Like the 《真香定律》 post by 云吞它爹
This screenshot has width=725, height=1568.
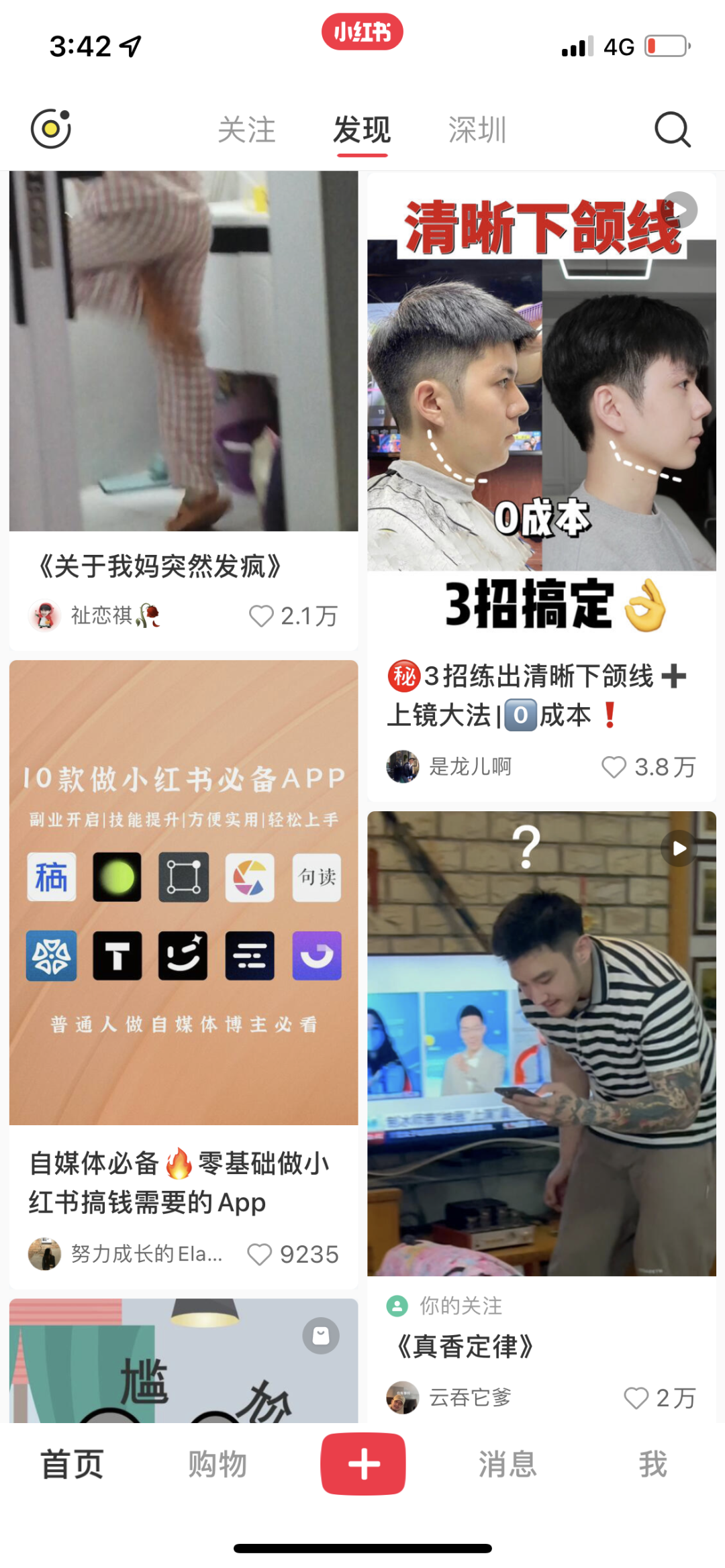pos(636,1398)
